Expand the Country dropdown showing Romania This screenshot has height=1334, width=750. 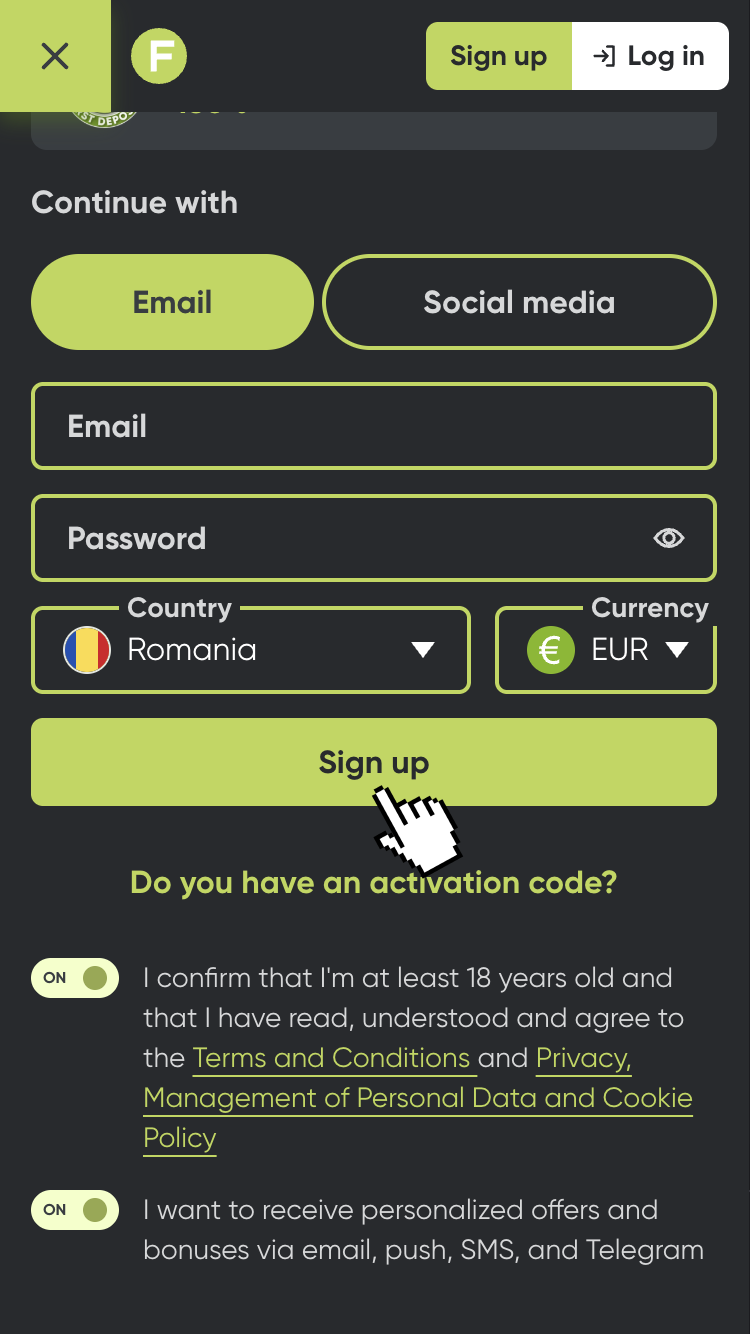(x=250, y=650)
